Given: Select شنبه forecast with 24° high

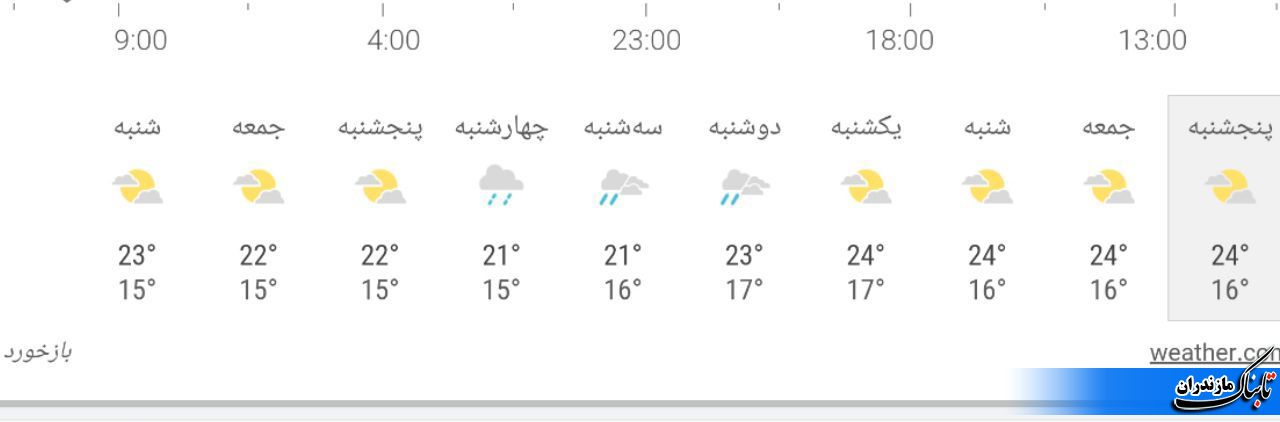Looking at the screenshot, I should [987, 208].
